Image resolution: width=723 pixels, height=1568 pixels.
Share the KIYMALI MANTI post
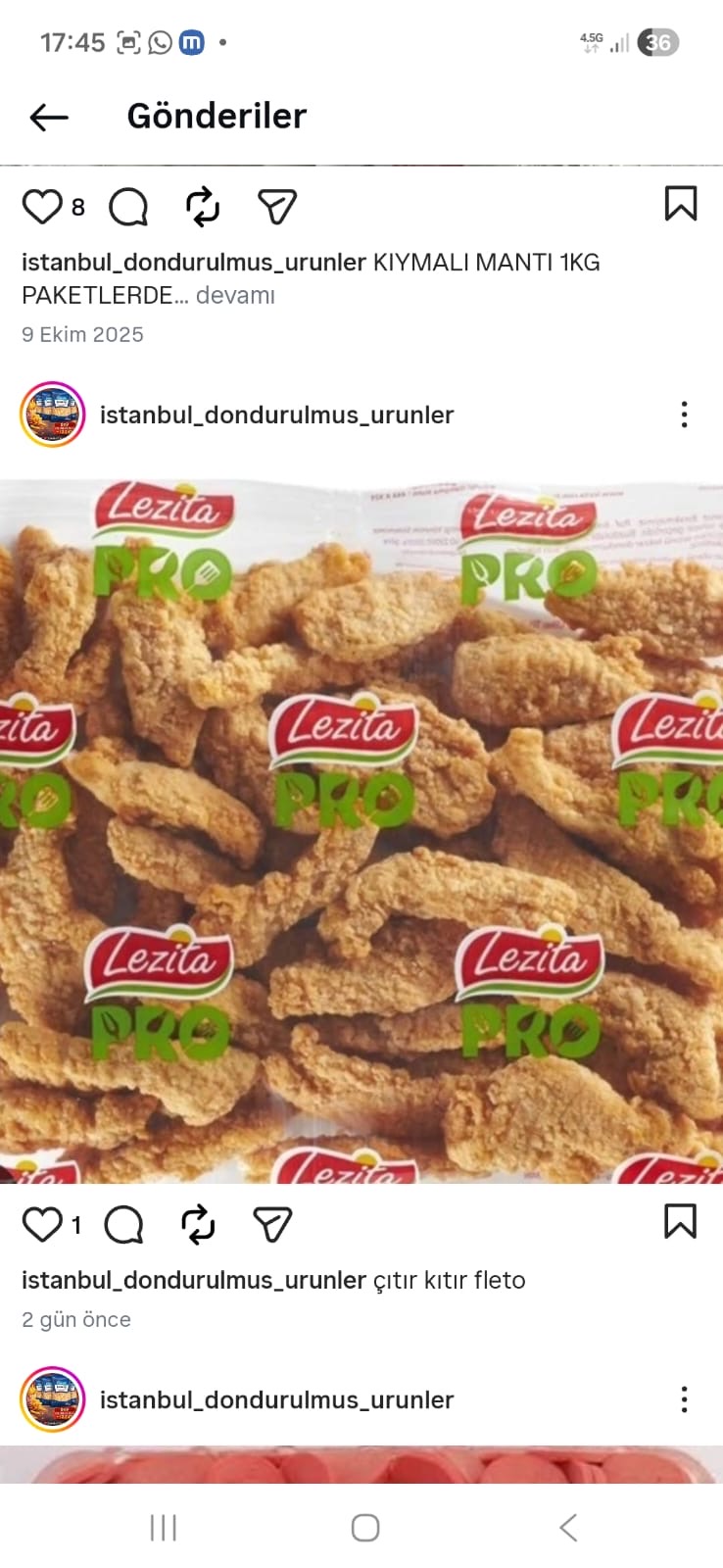coord(277,207)
